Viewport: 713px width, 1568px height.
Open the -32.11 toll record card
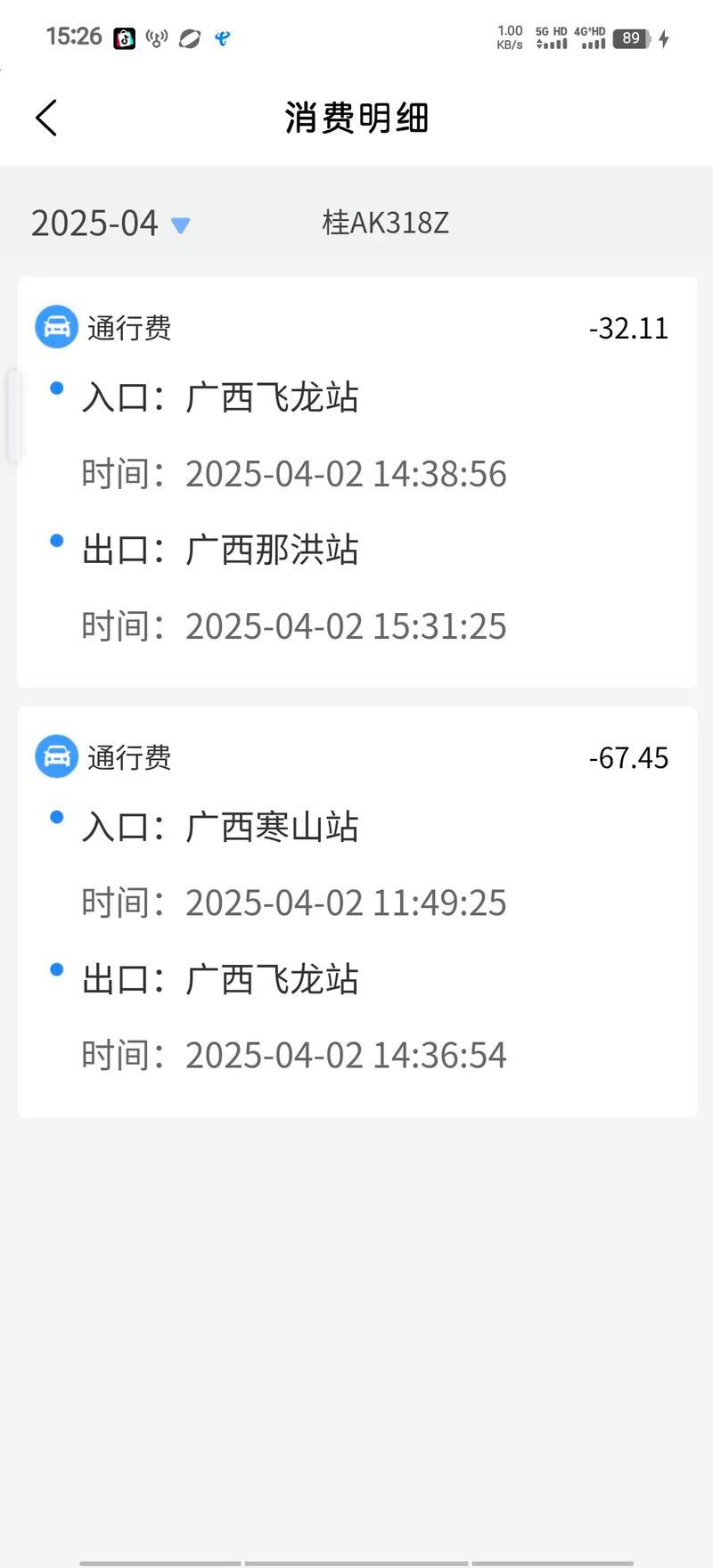coord(356,481)
